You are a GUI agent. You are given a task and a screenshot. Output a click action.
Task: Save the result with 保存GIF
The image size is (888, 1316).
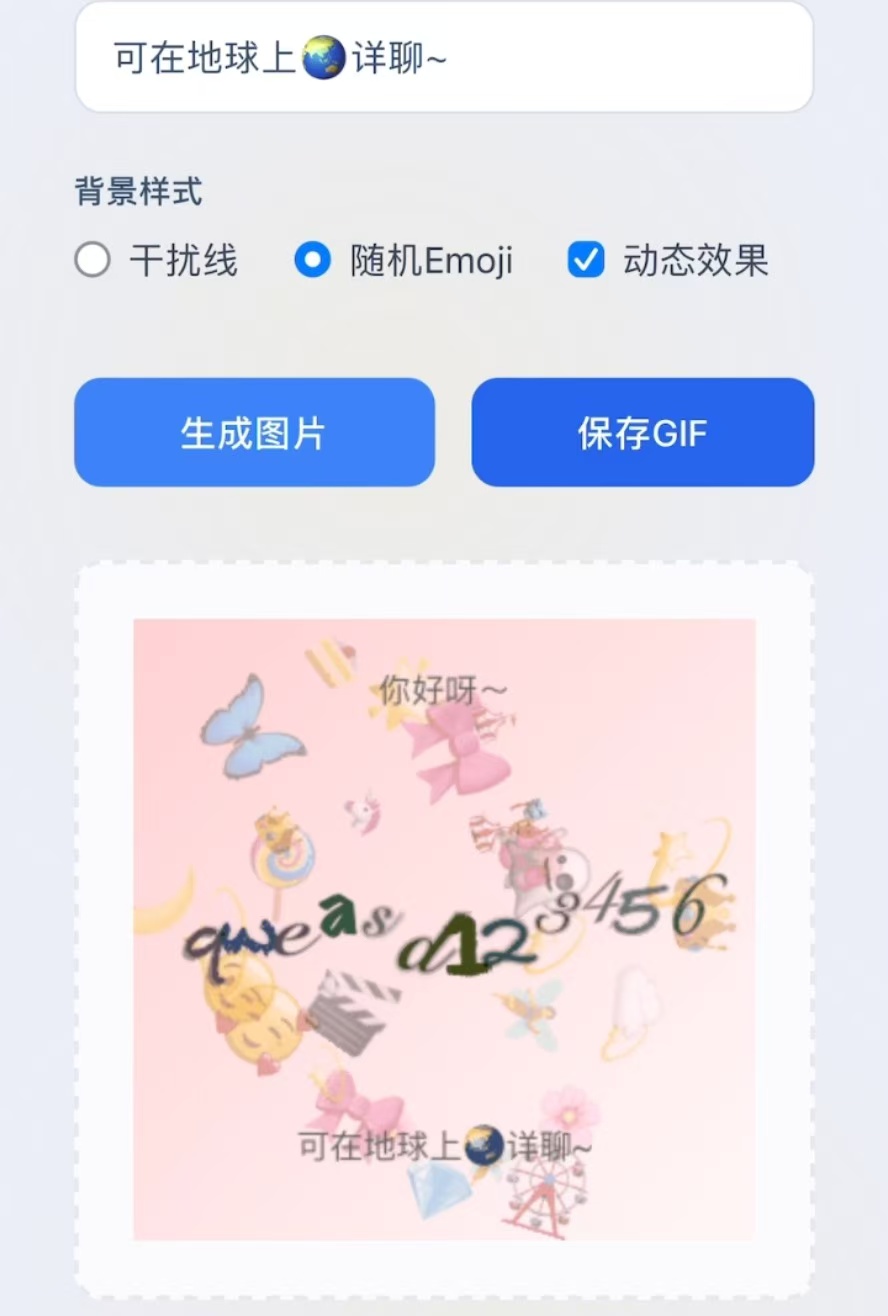click(642, 433)
